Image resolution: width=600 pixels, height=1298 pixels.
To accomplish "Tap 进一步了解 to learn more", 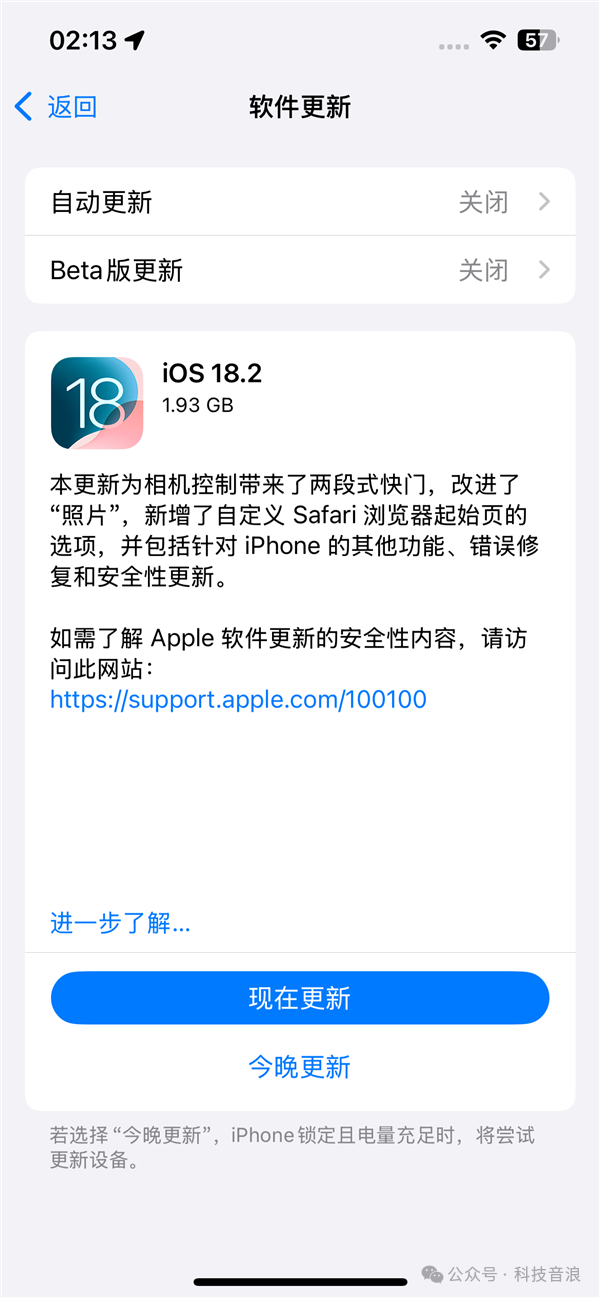I will 120,923.
